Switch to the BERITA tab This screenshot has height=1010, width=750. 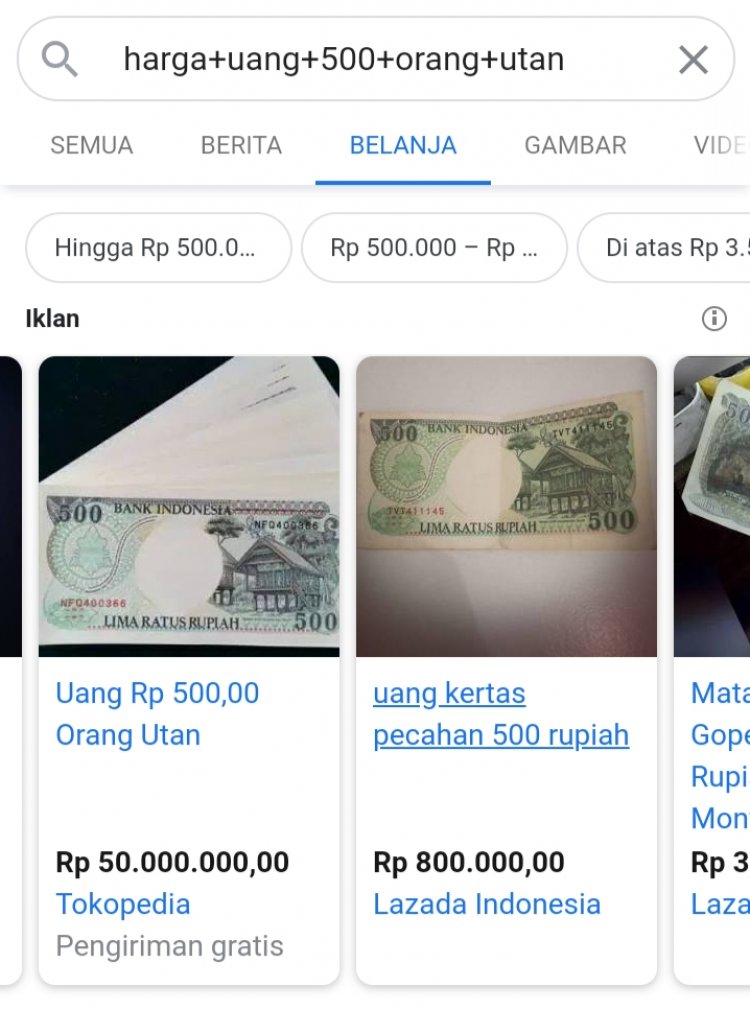point(241,145)
